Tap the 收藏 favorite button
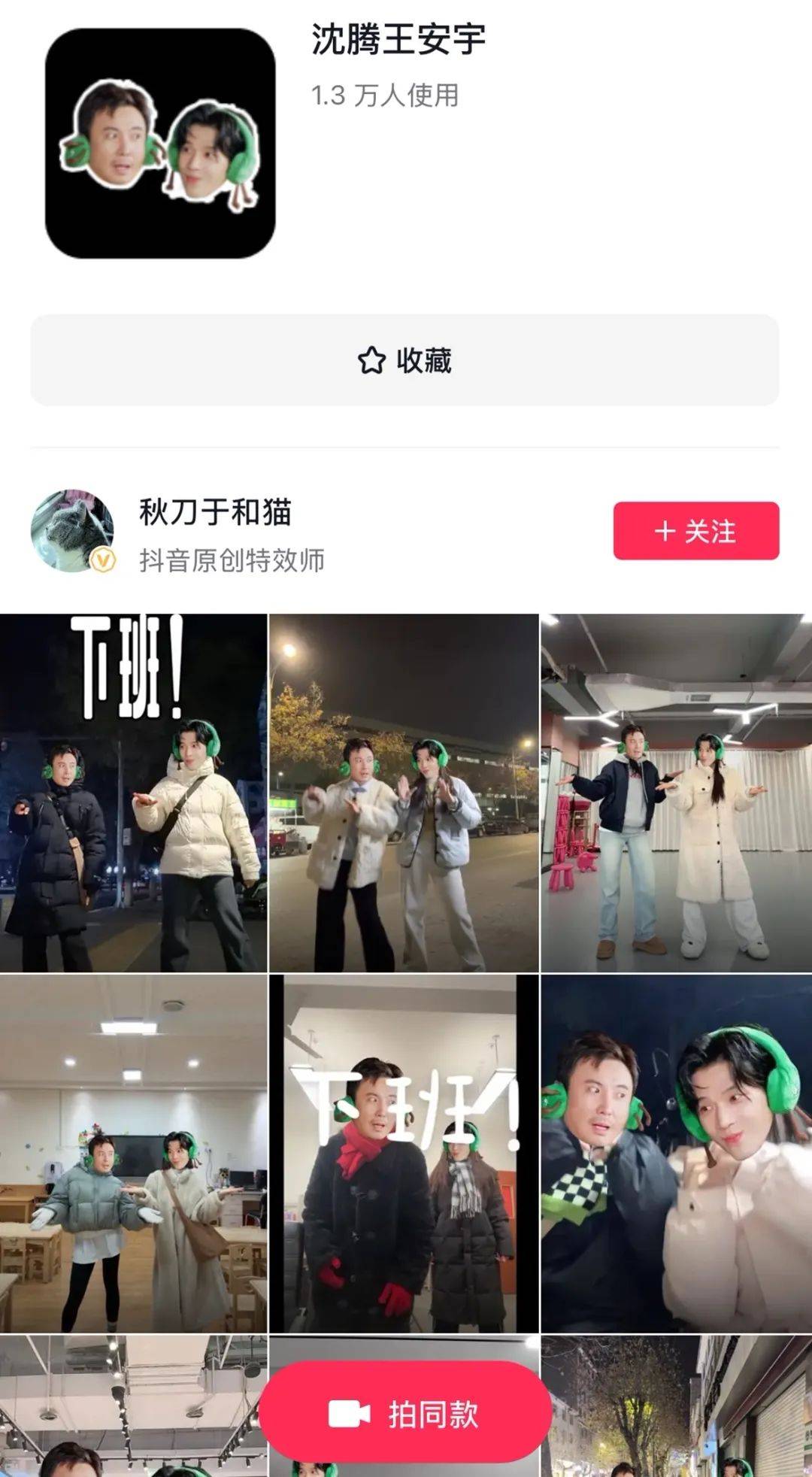The width and height of the screenshot is (812, 1477). [404, 360]
